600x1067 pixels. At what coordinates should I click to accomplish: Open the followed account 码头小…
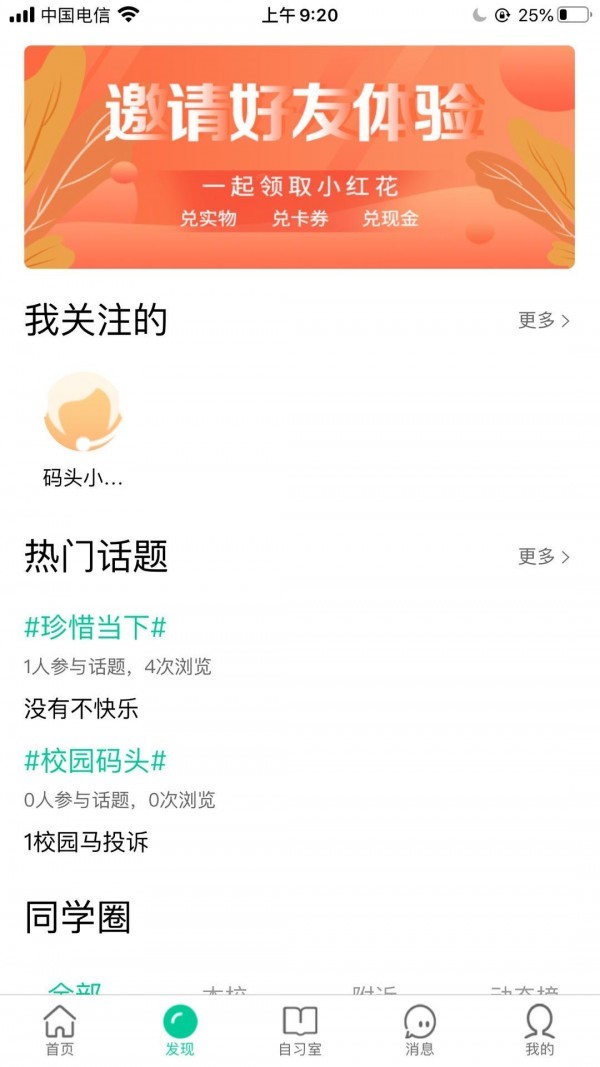pos(83,430)
